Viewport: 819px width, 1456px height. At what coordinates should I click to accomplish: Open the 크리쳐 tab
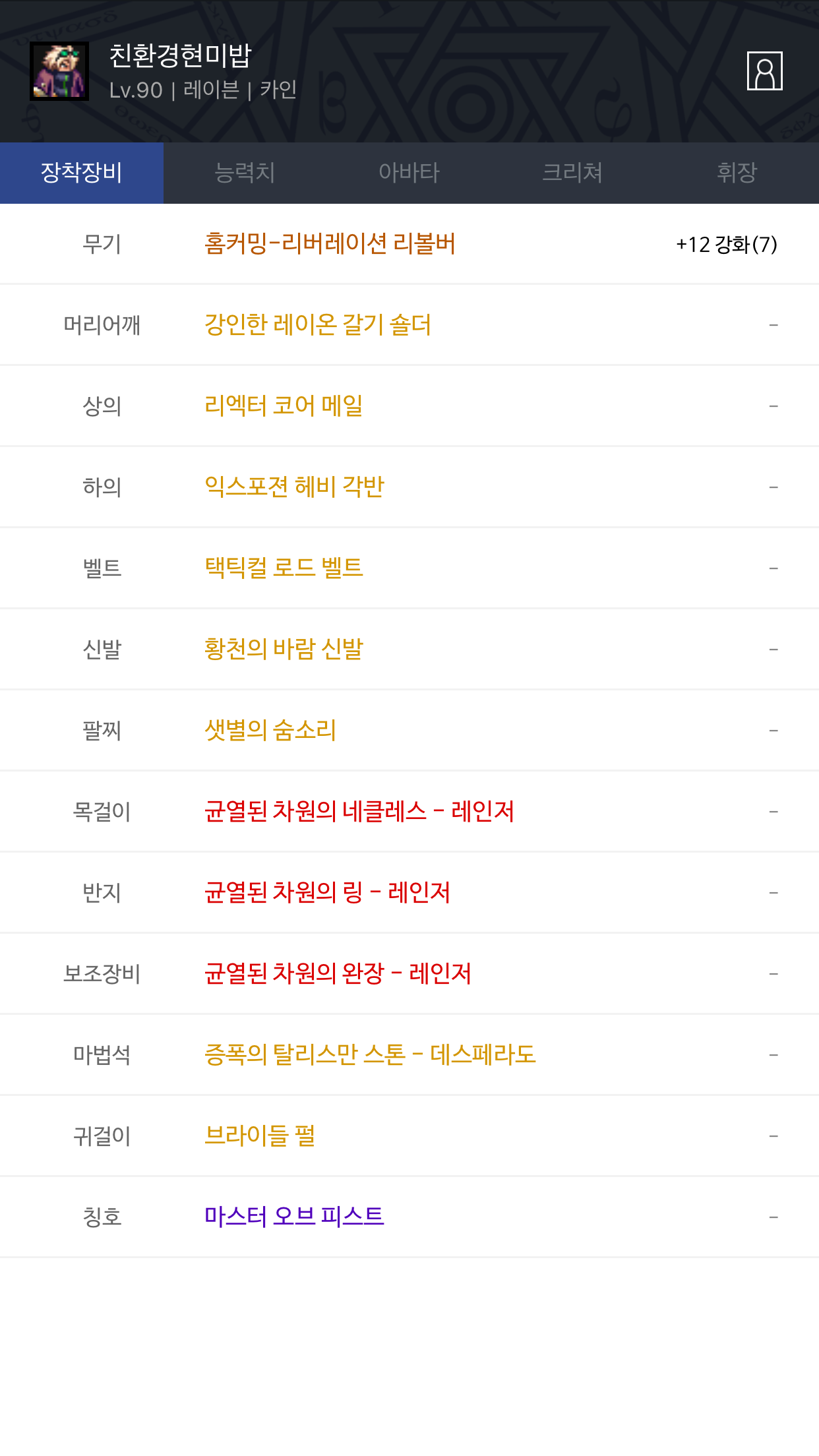pos(572,173)
